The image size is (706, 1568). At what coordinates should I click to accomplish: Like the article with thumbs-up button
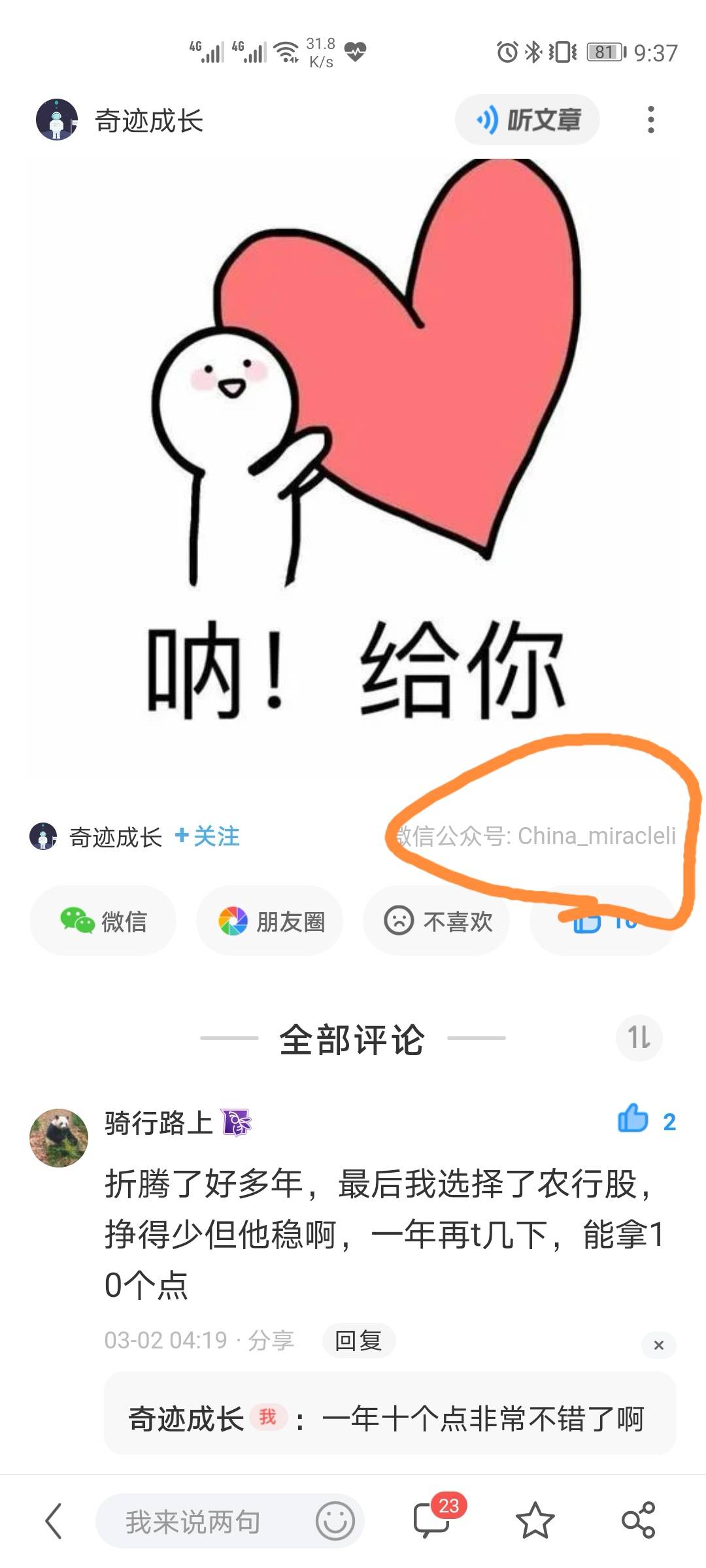point(601,923)
